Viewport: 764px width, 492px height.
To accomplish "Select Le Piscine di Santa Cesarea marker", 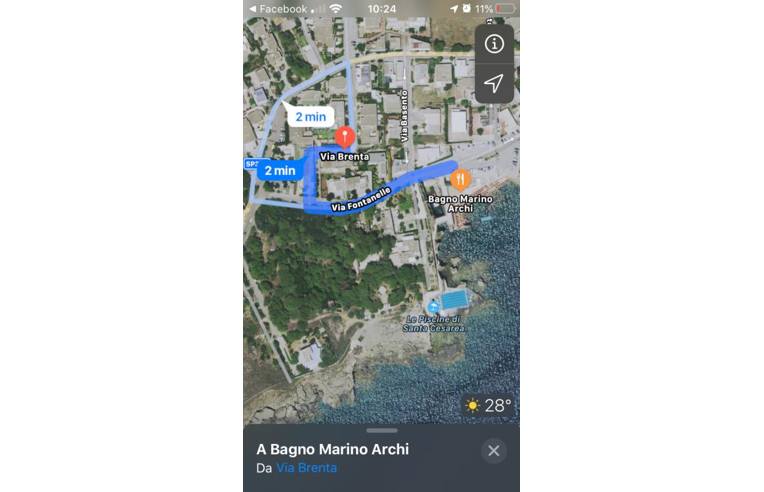I will [433, 306].
